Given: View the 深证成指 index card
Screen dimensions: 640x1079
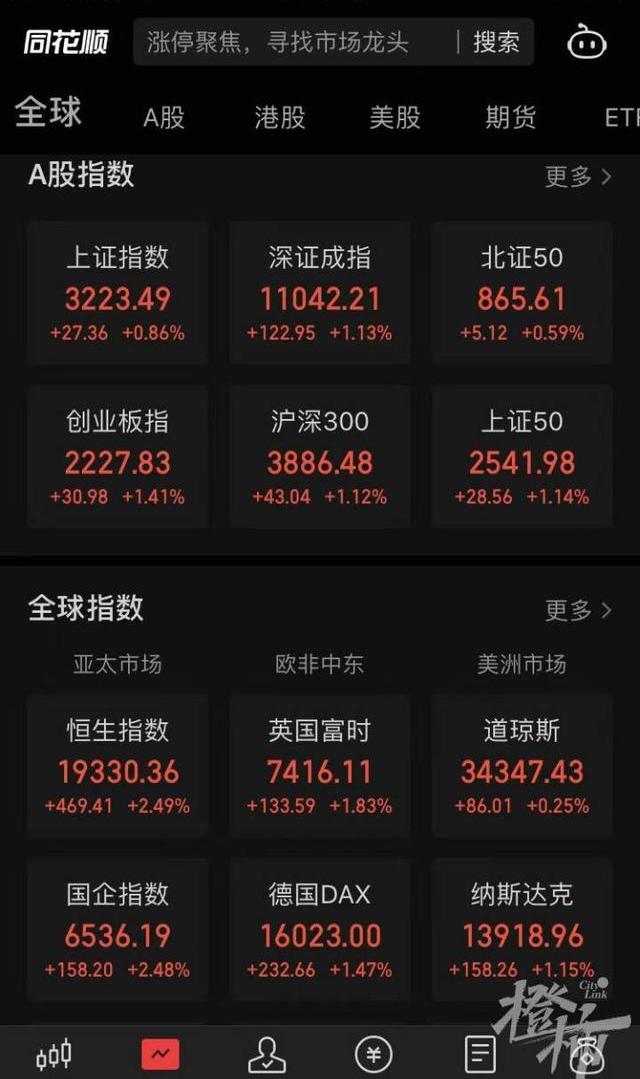Looking at the screenshot, I should (x=320, y=292).
